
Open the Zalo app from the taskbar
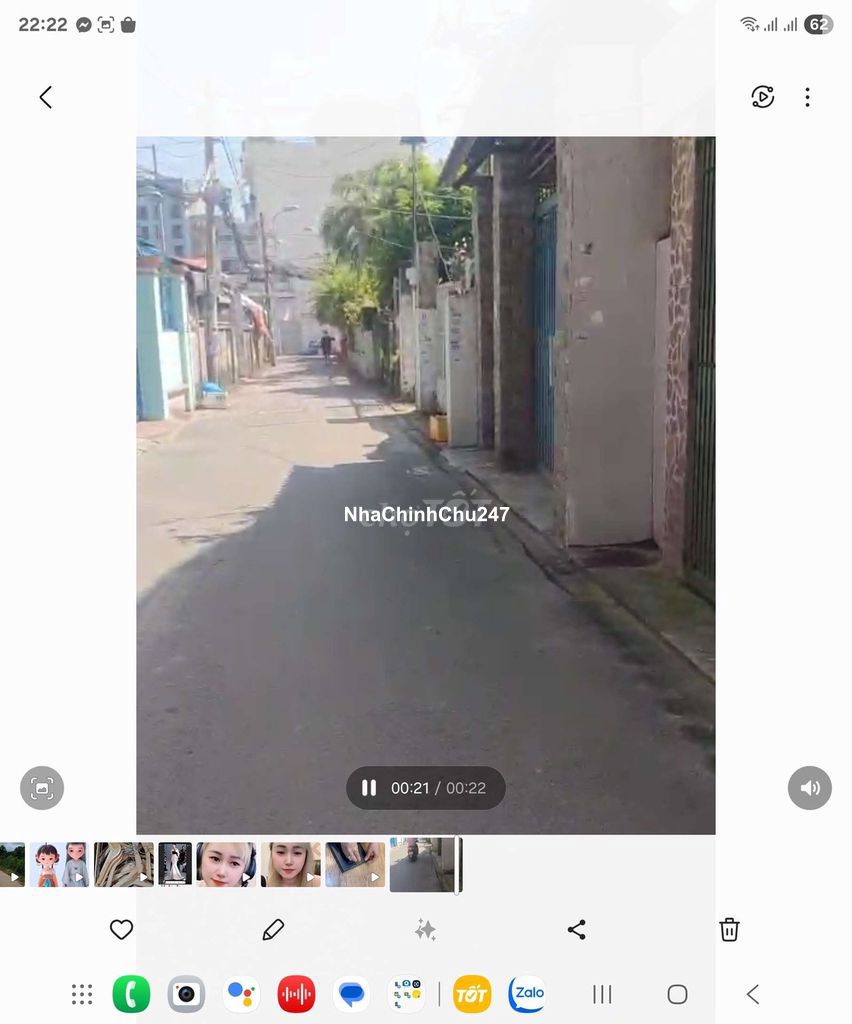527,994
